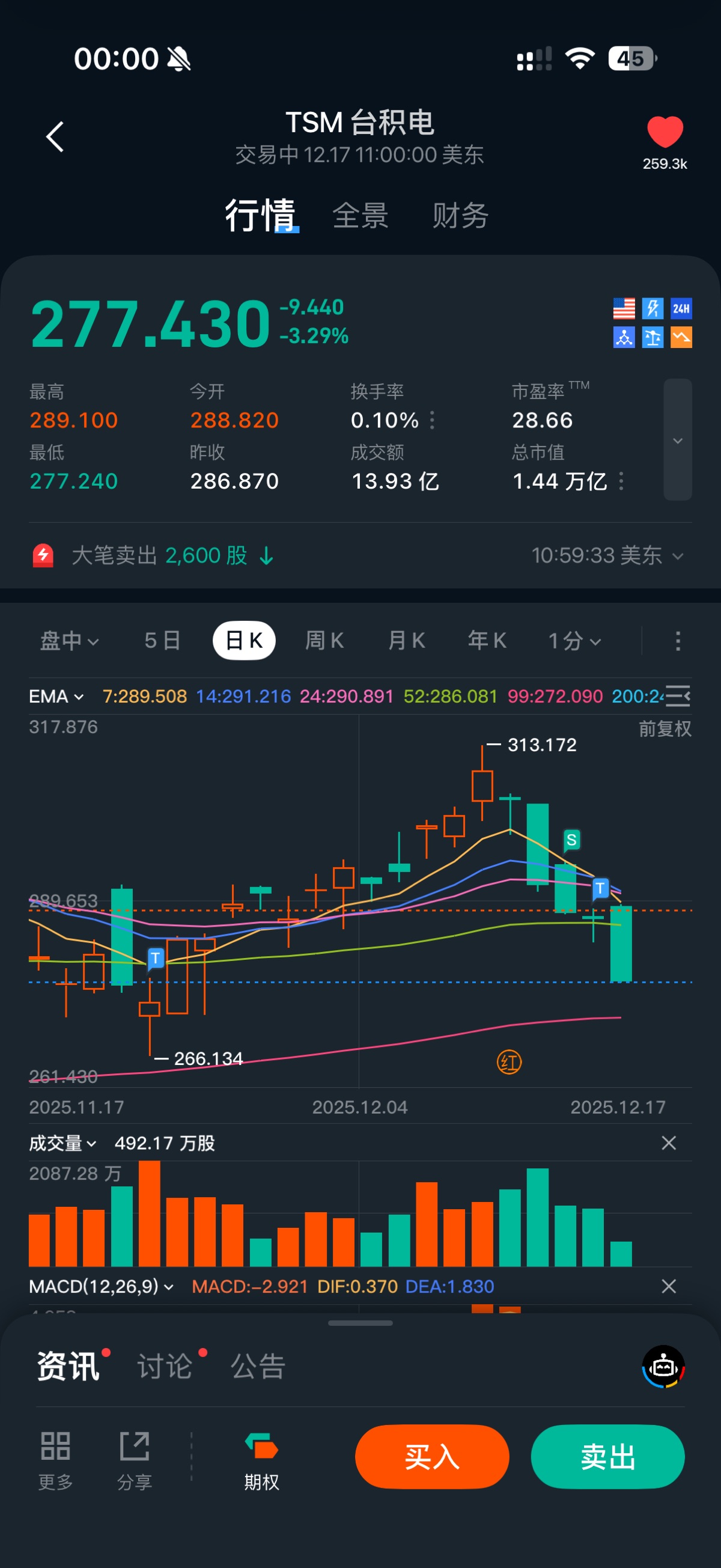Open the 盘中 chart dropdown
The image size is (721, 1568).
68,640
